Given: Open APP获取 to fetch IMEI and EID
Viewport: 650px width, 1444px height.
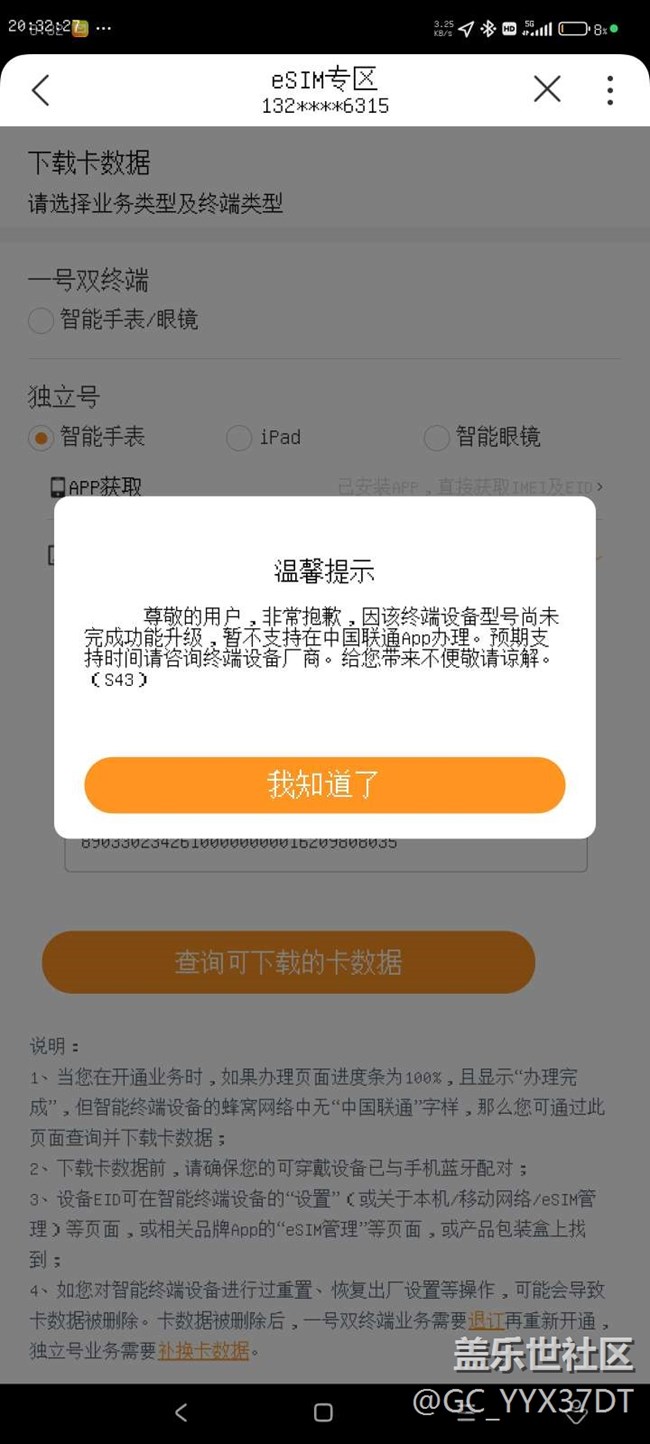Looking at the screenshot, I should tap(325, 487).
